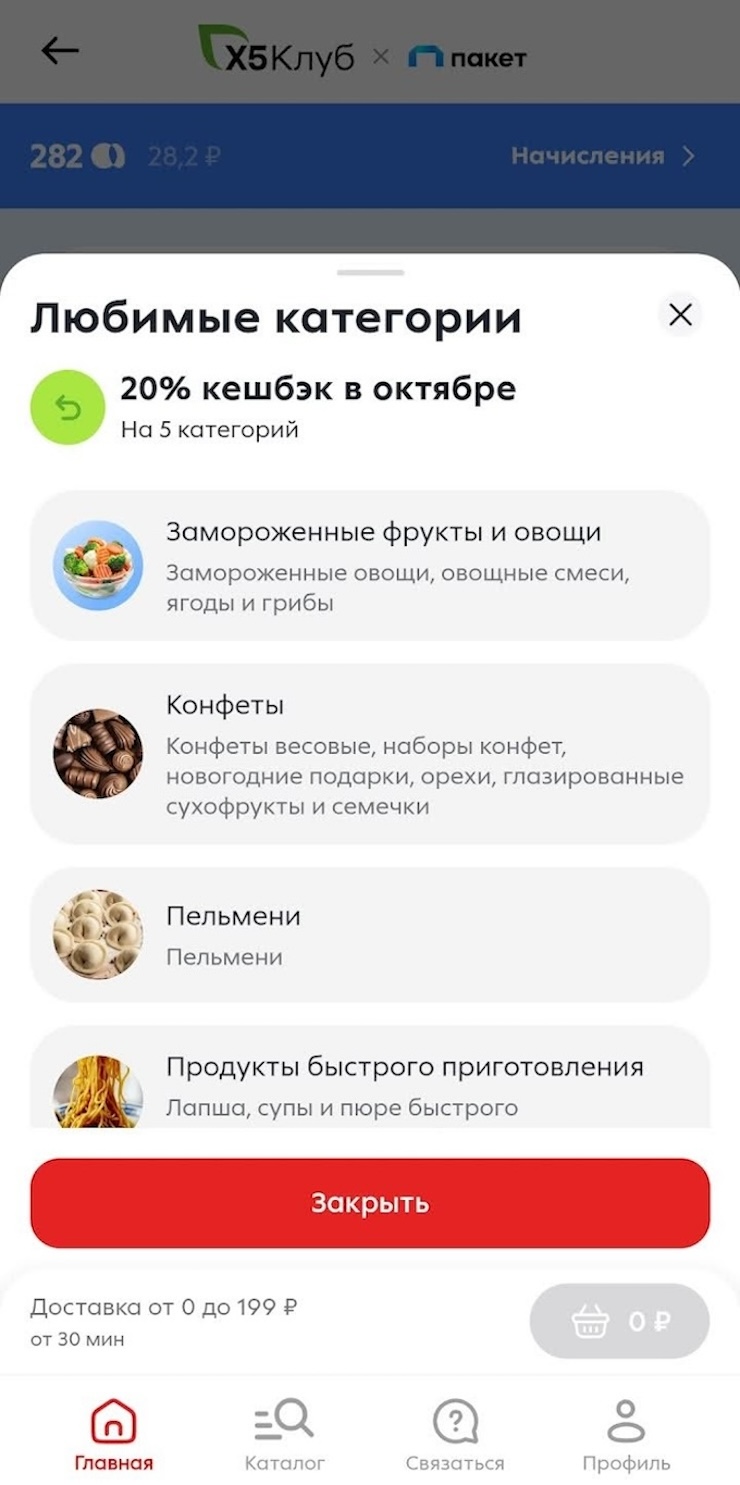Switch to the Главная tab

(x=114, y=1435)
